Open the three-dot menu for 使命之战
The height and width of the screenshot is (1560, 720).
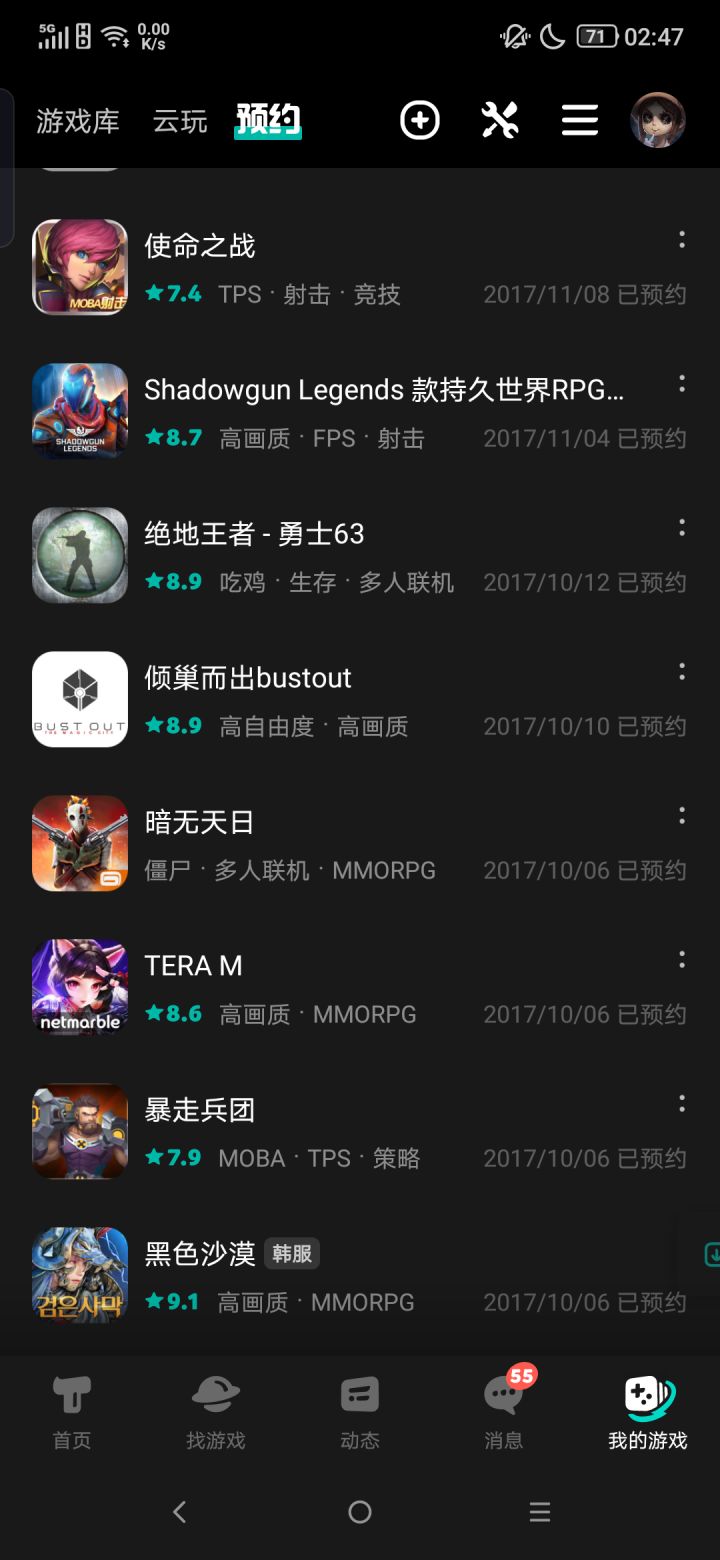[x=682, y=240]
